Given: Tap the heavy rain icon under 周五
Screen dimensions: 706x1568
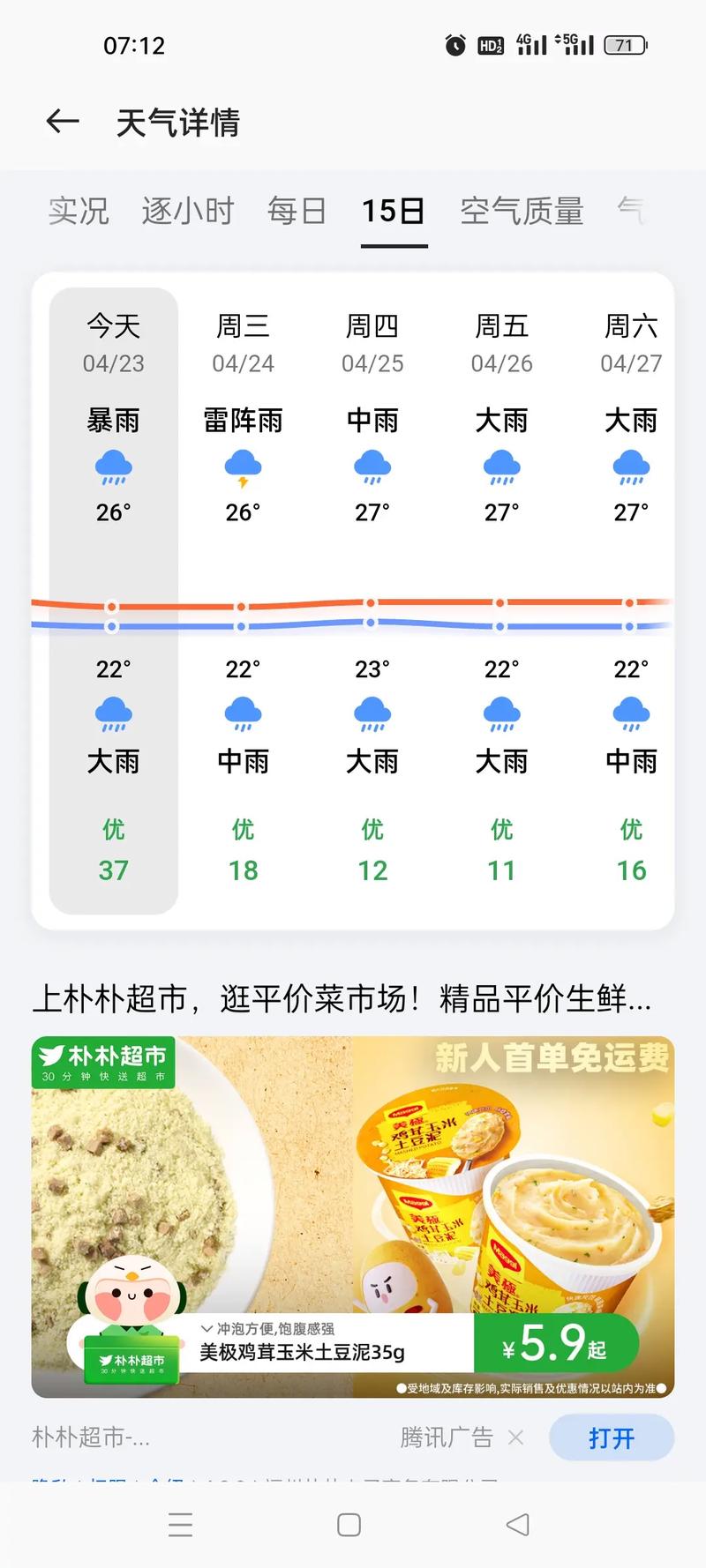Looking at the screenshot, I should (x=500, y=469).
